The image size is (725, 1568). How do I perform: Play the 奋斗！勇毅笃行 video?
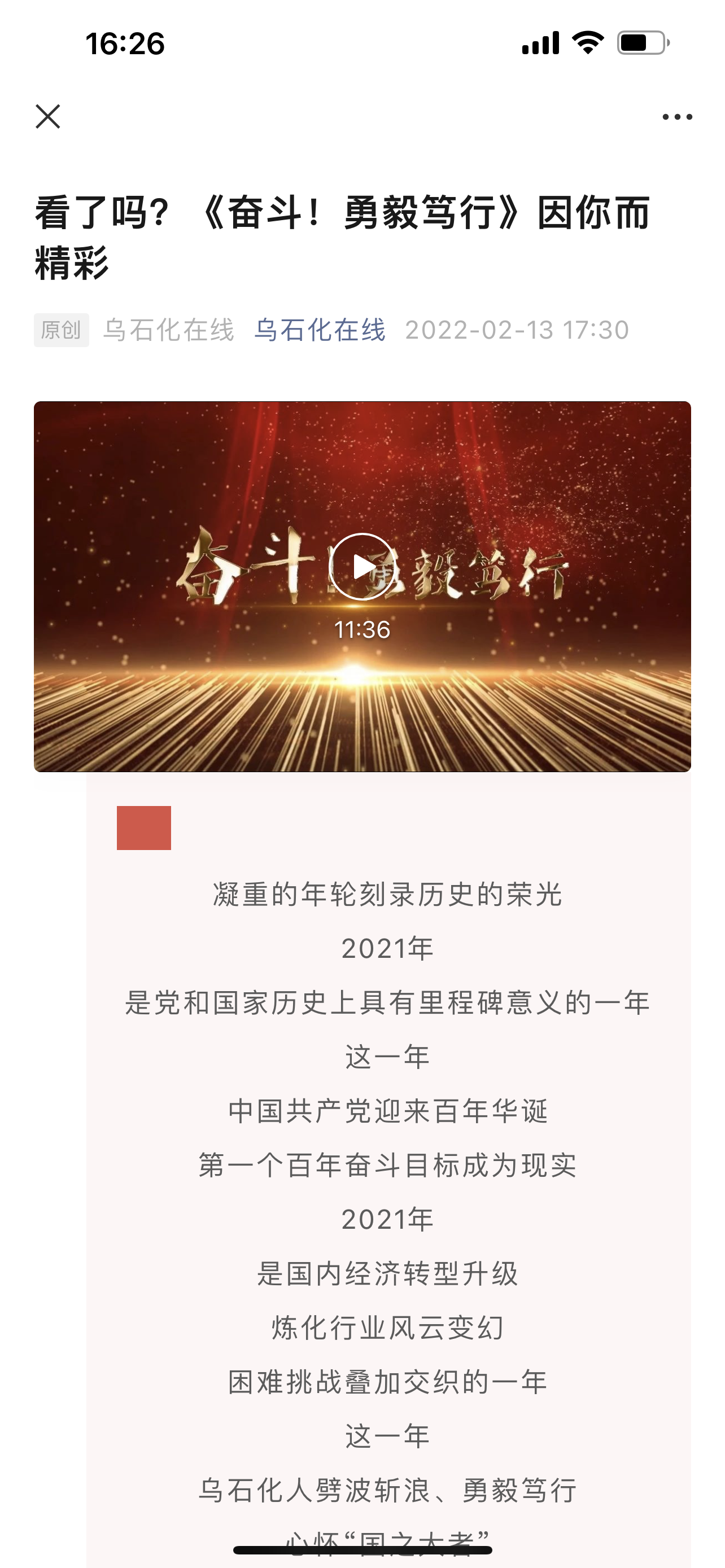pos(362,567)
